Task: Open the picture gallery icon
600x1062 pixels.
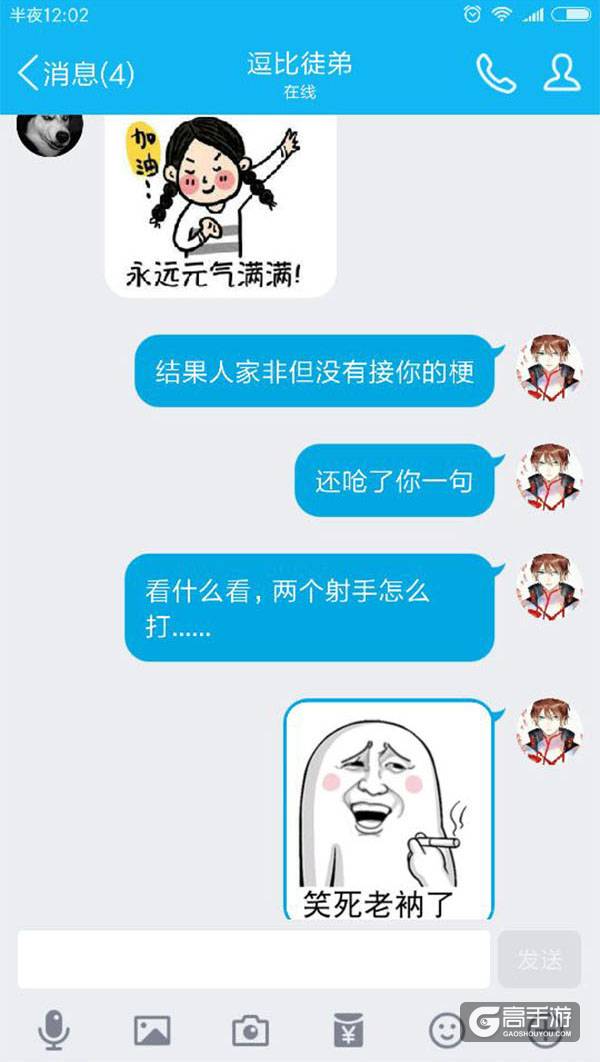Action: (152, 1029)
